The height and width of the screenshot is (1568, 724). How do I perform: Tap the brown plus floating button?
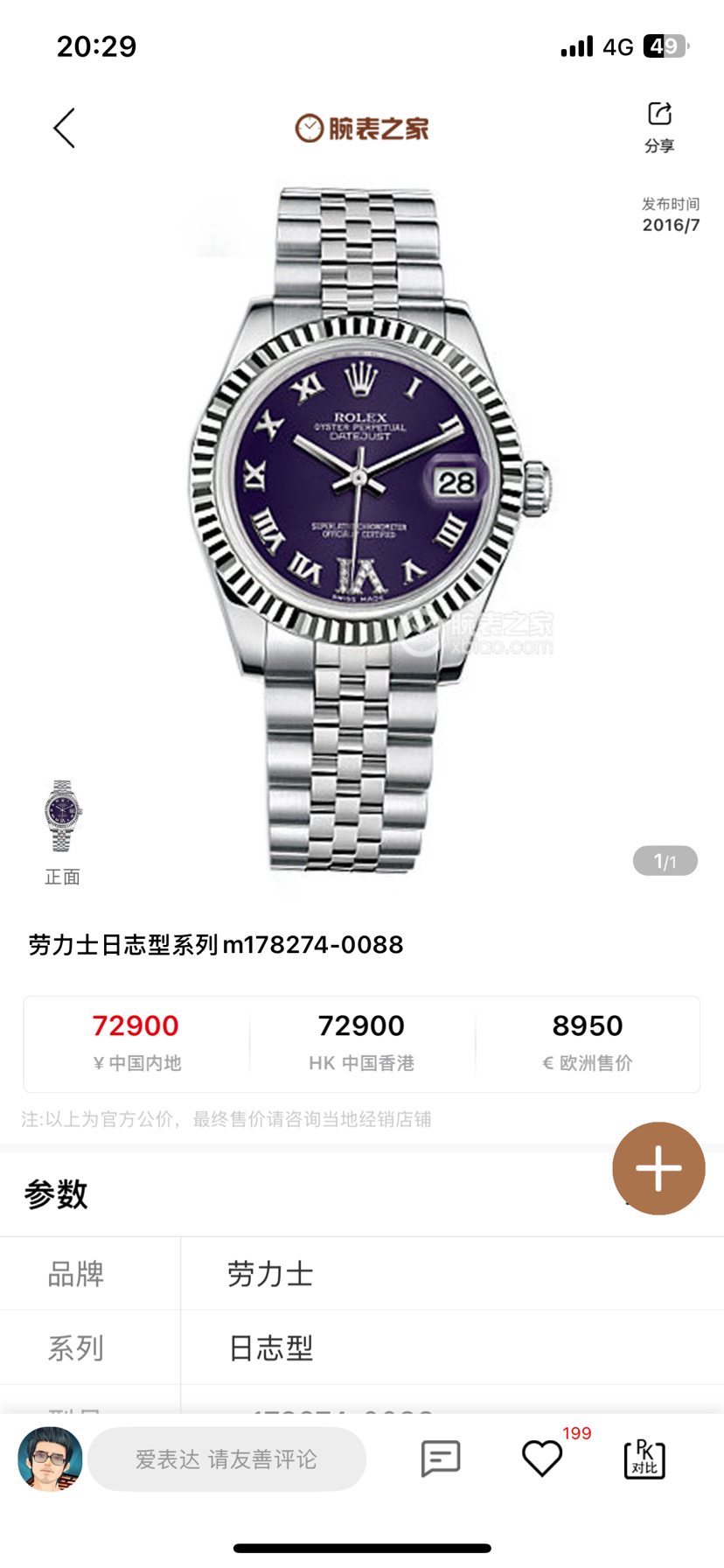658,1168
